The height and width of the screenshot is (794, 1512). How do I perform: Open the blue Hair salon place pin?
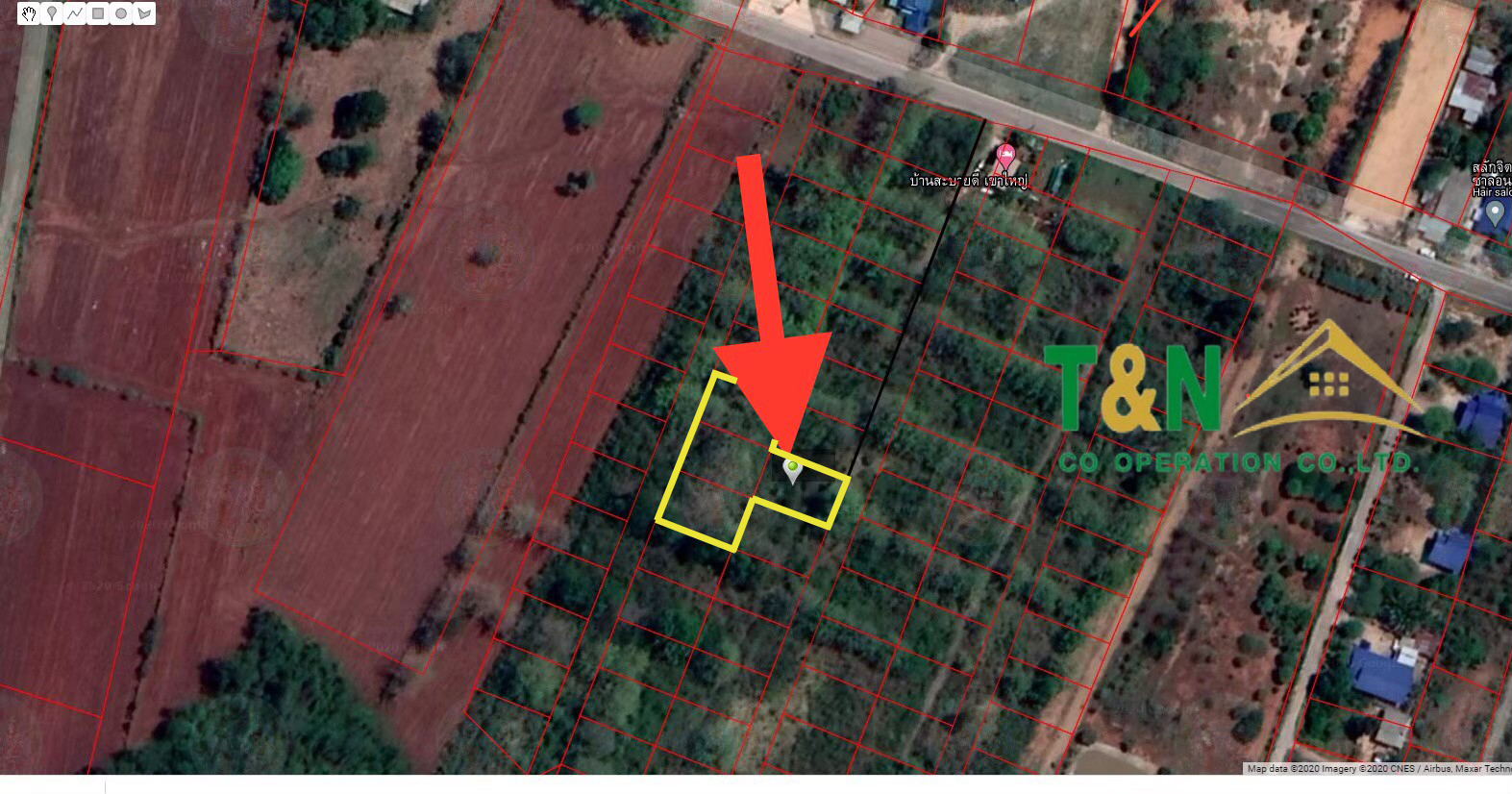tap(1496, 213)
